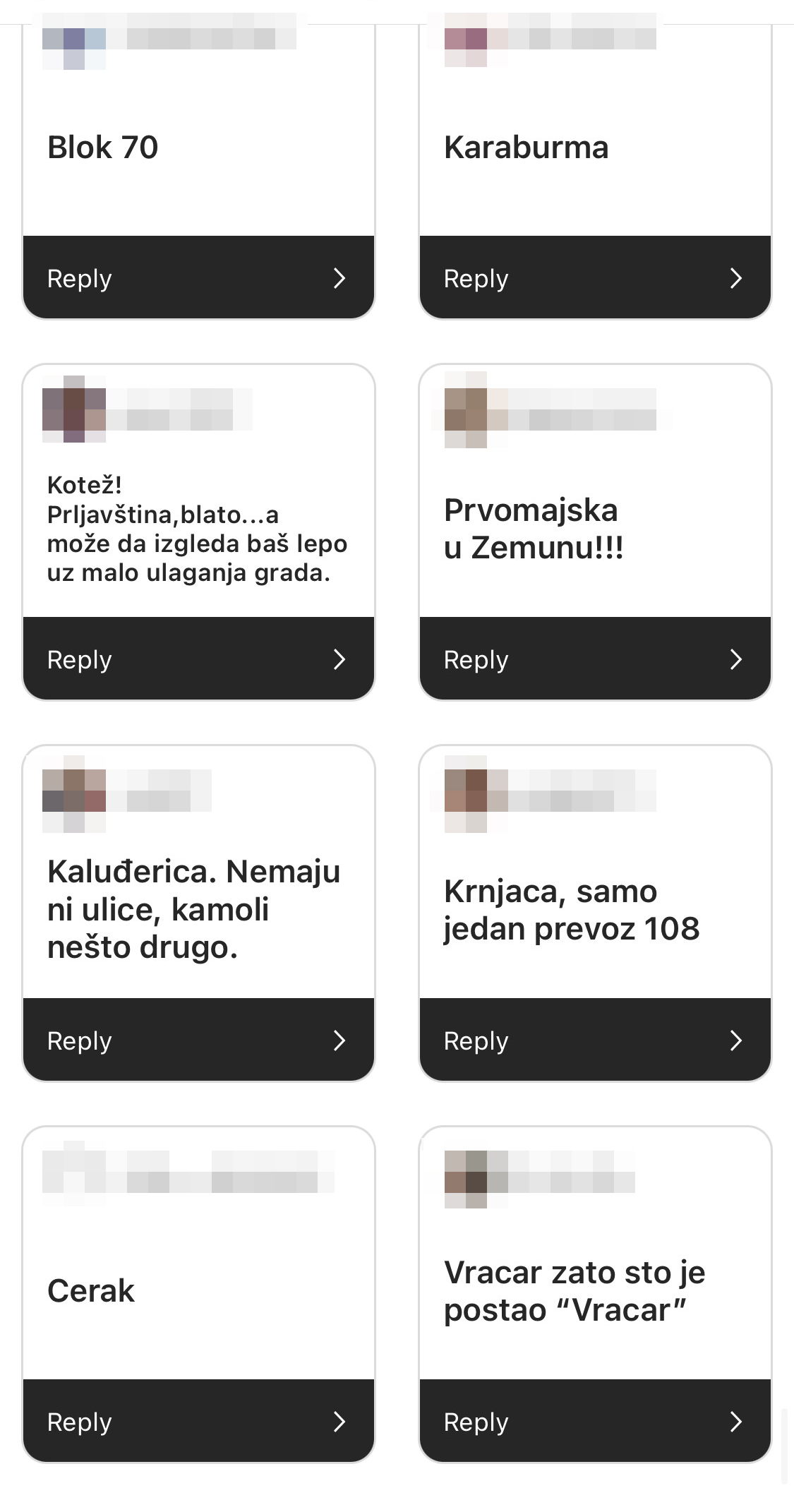Reply to the Kotež response
This screenshot has width=794, height=1512.
pos(198,659)
